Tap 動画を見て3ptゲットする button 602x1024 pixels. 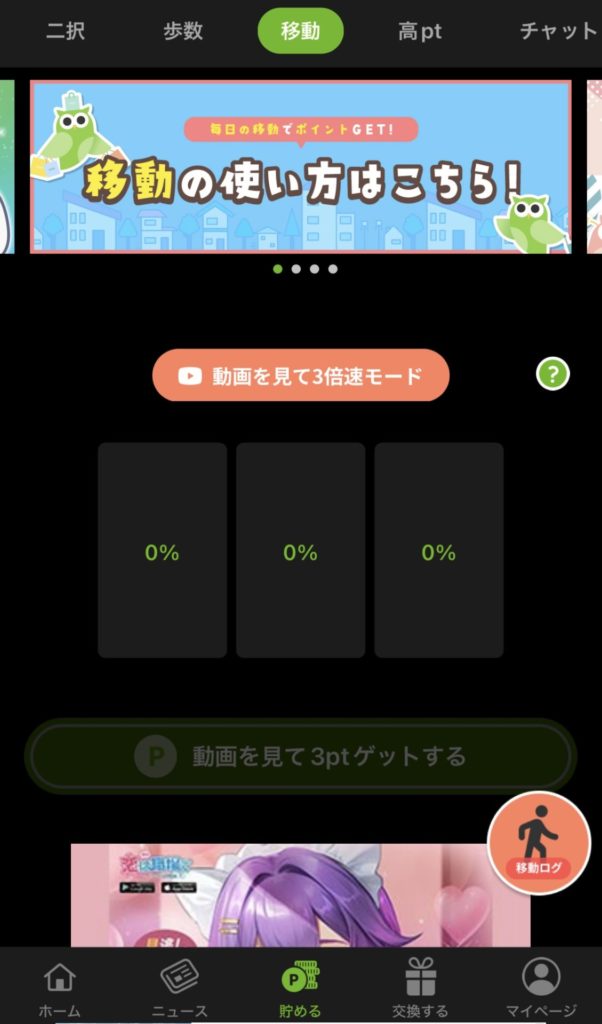(300, 756)
